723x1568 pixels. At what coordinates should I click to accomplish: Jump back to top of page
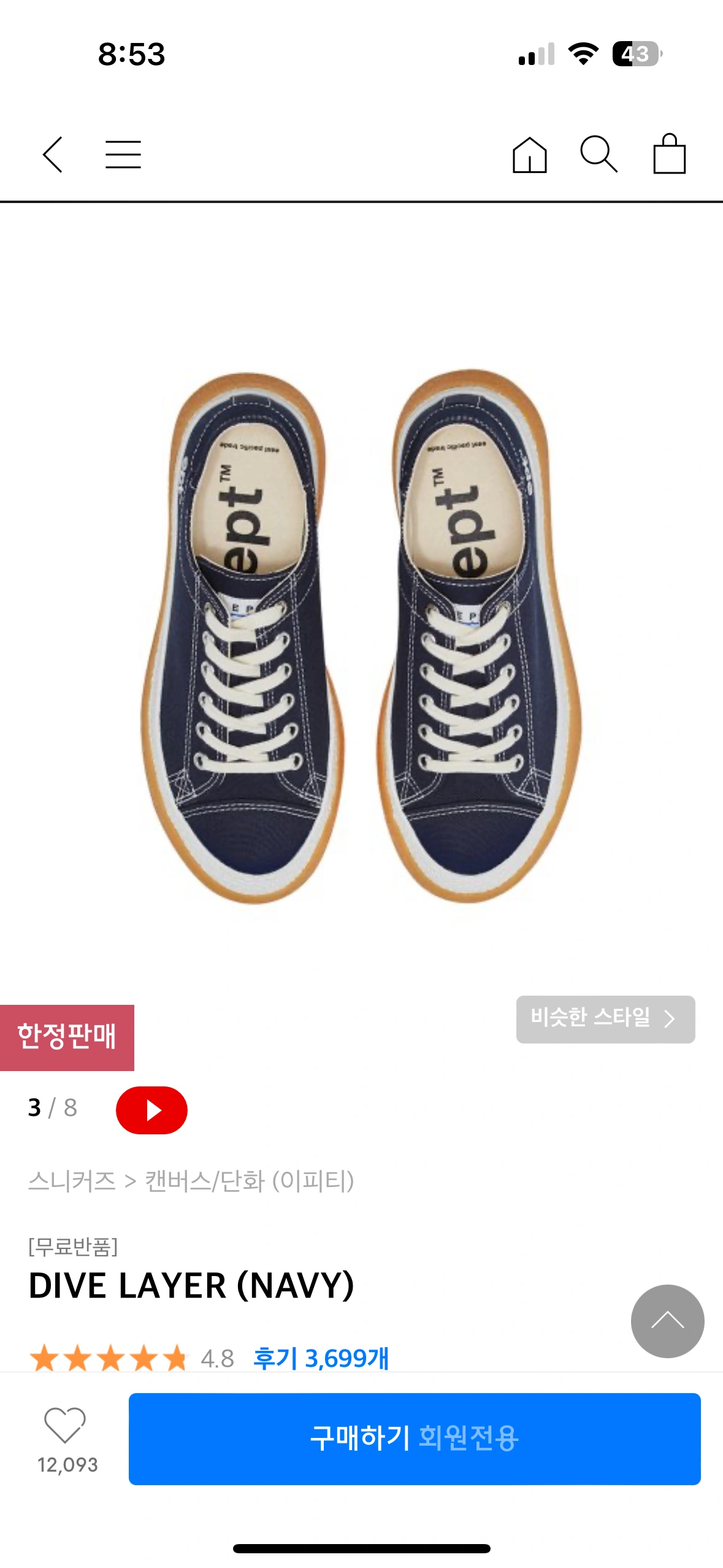tap(667, 1321)
